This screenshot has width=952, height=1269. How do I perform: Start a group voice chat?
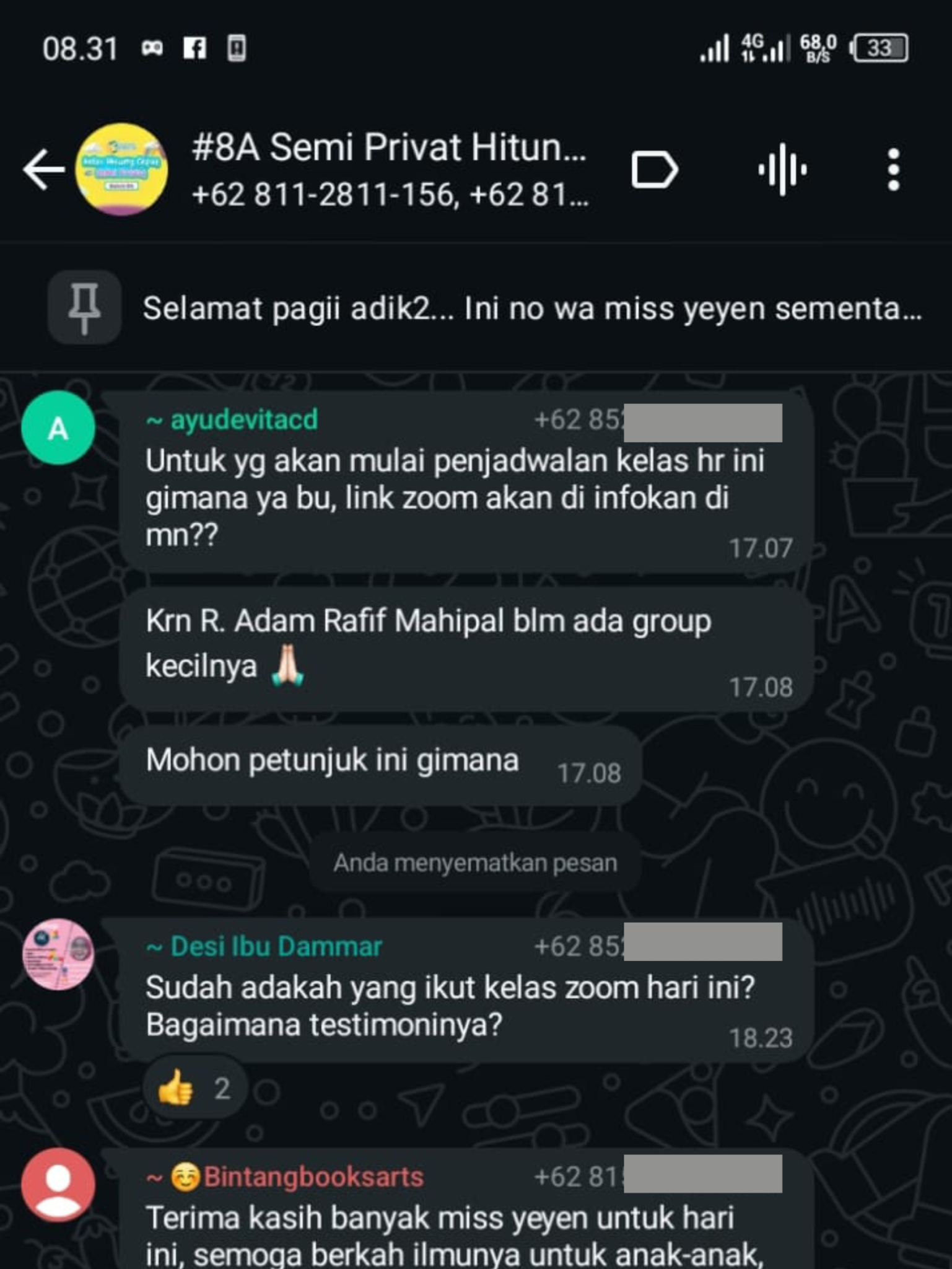tap(782, 169)
